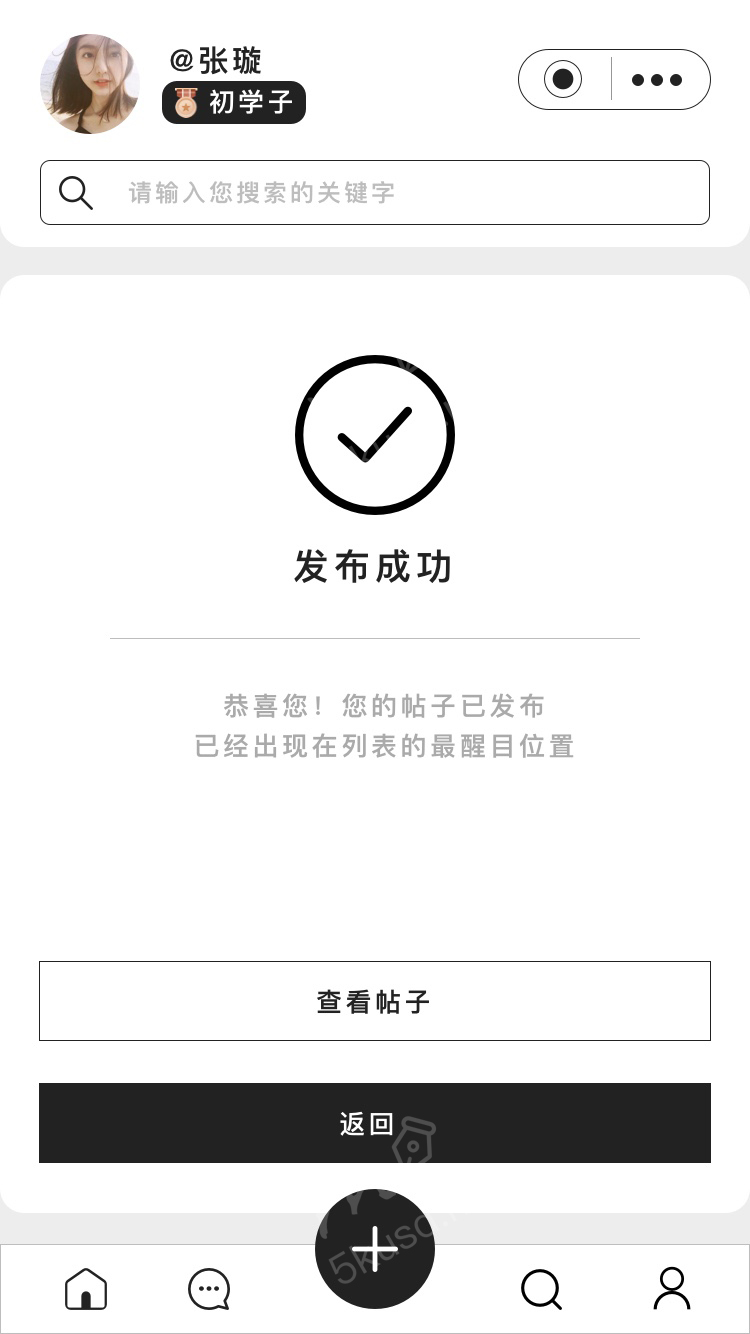
Task: Switch to the Home tab
Action: click(x=86, y=1289)
